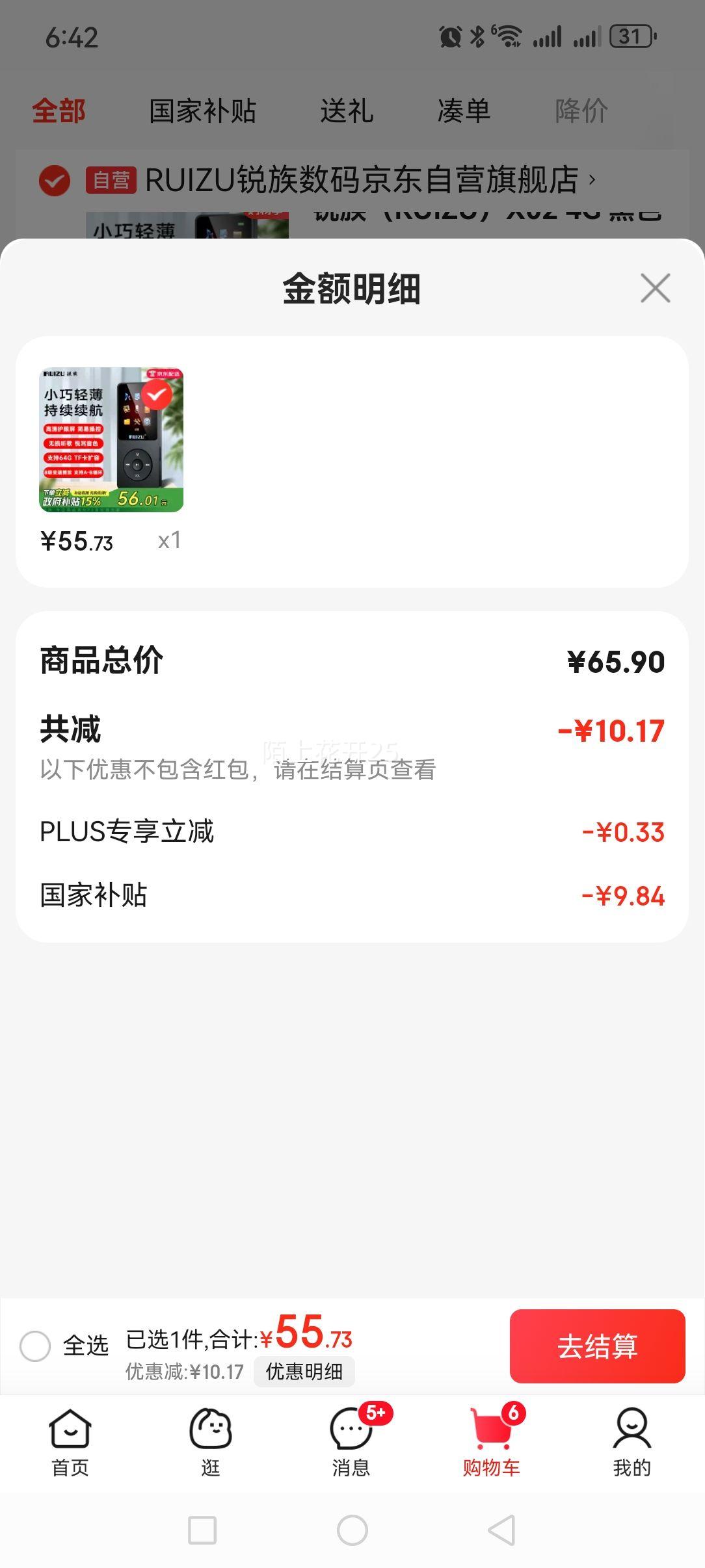
Task: Open the RUIZU product thumbnail
Action: coord(111,440)
